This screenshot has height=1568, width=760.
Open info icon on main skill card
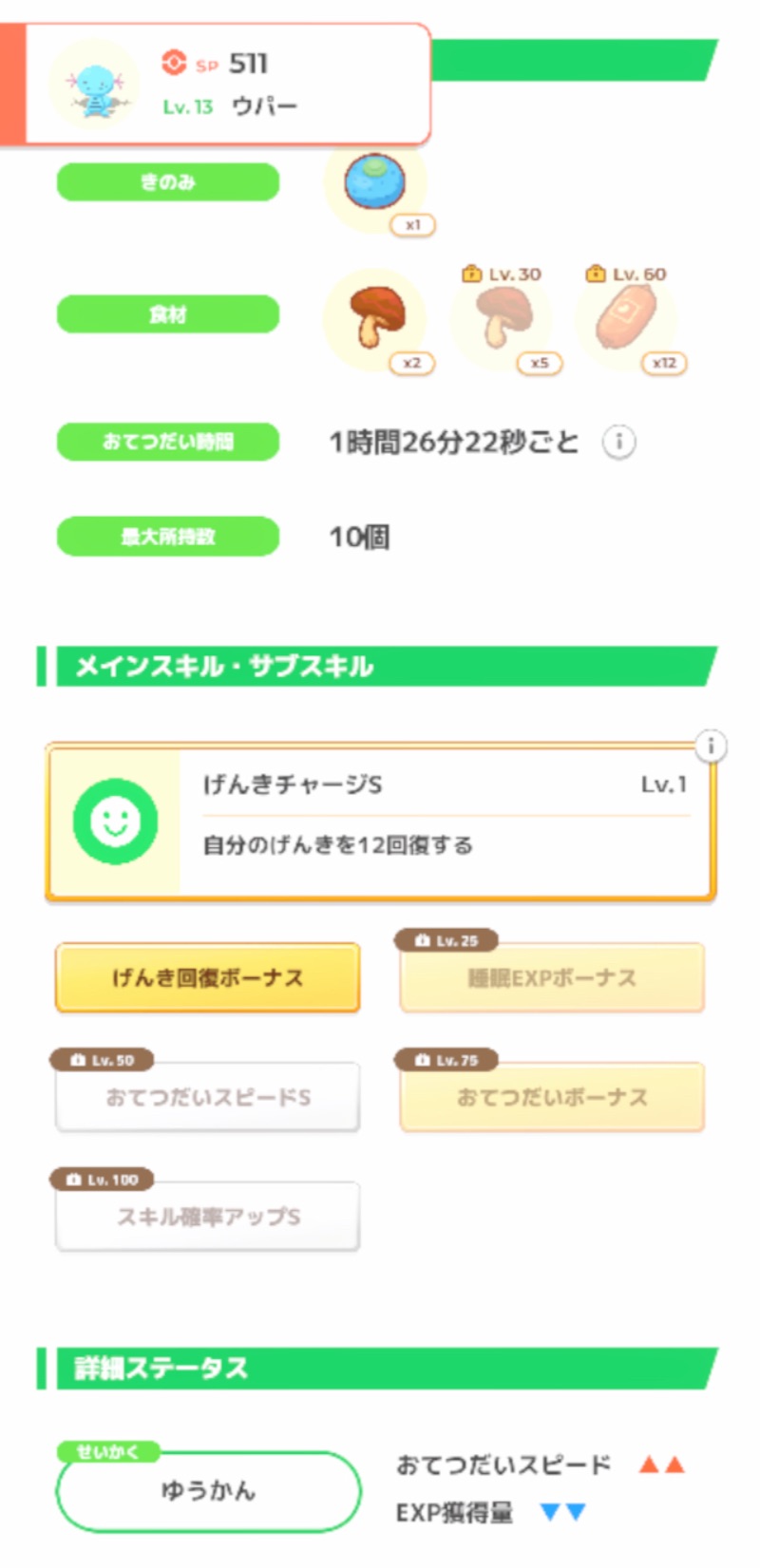tap(711, 746)
